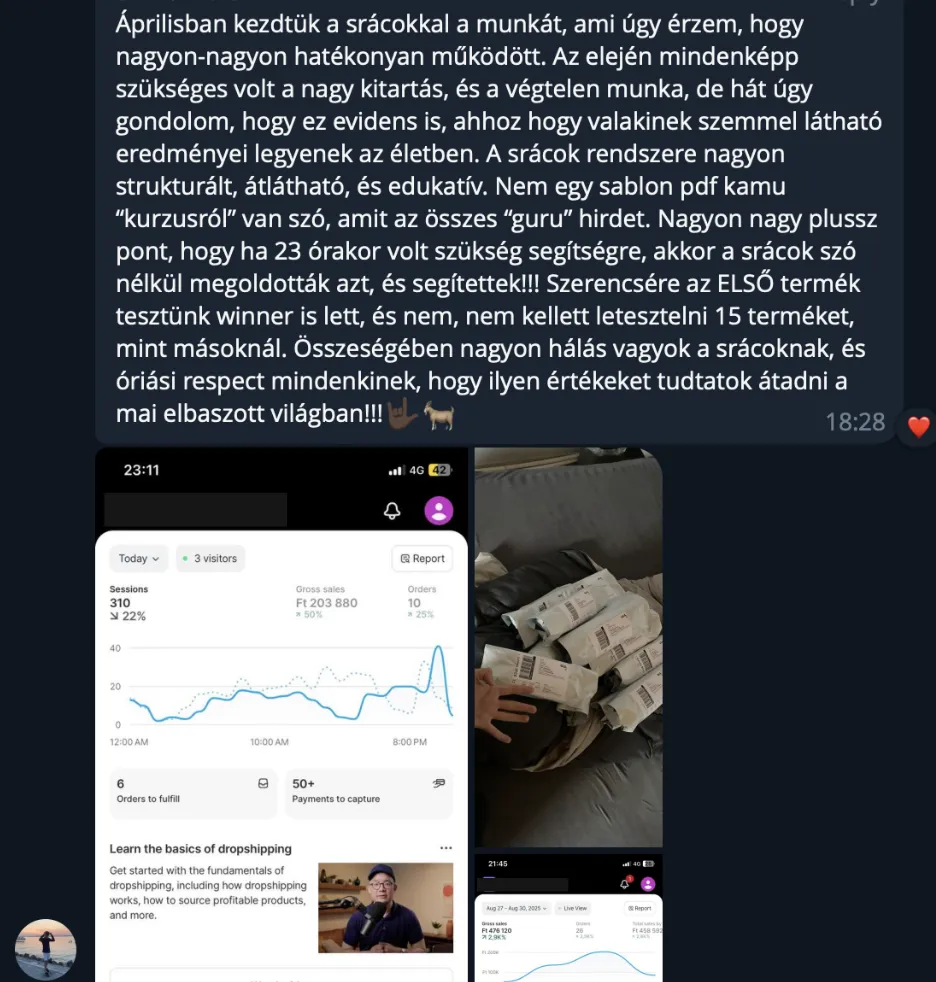Open the sender's profile avatar
This screenshot has height=982, width=936.
coord(45,949)
